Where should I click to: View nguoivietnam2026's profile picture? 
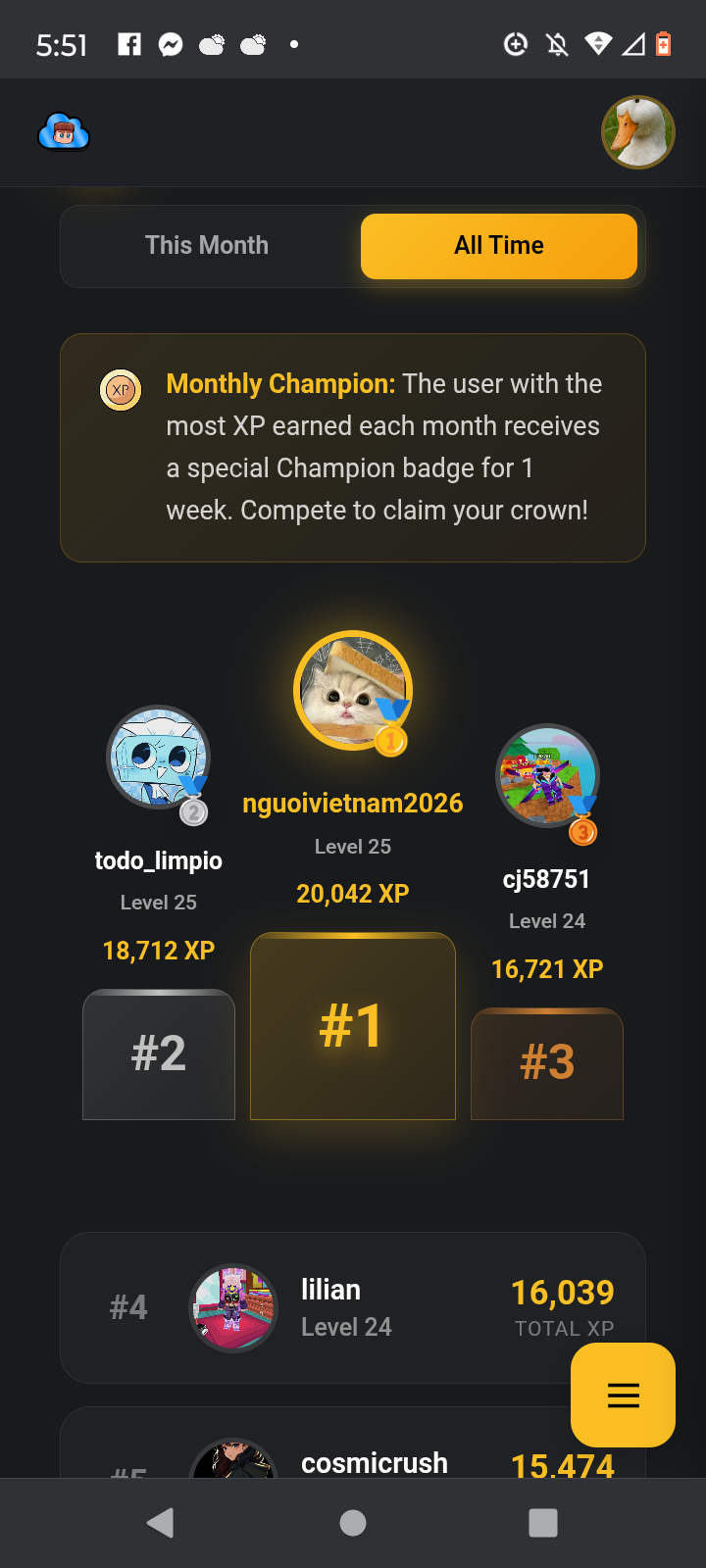[352, 690]
